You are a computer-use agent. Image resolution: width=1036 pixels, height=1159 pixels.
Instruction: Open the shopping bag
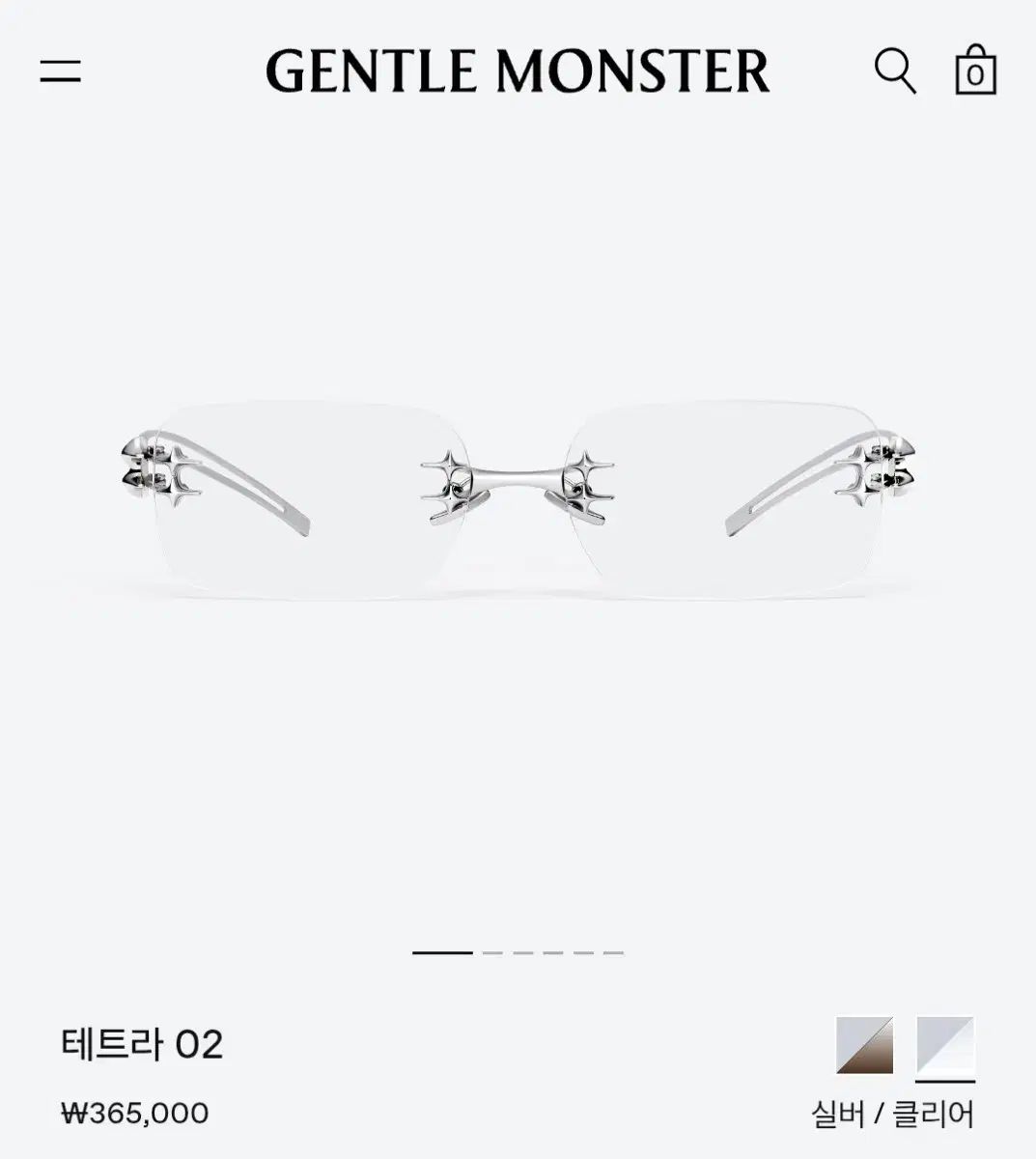point(975,71)
